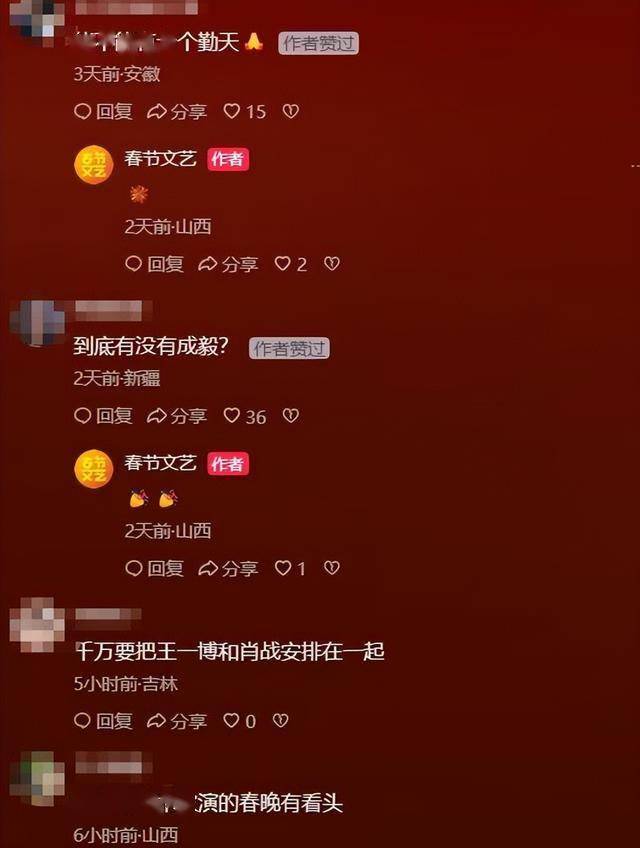The height and width of the screenshot is (848, 640).
Task: Share the author's party popper reply
Action: pos(228,568)
